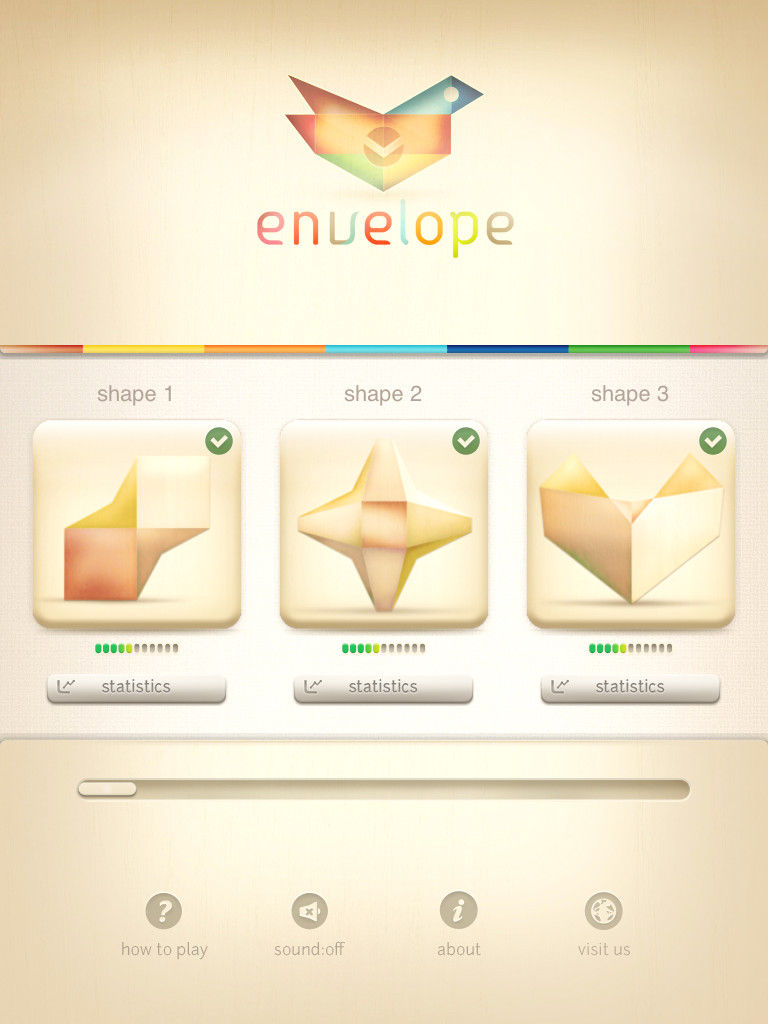This screenshot has width=768, height=1024.
Task: View statistics for shape 1
Action: click(x=136, y=687)
